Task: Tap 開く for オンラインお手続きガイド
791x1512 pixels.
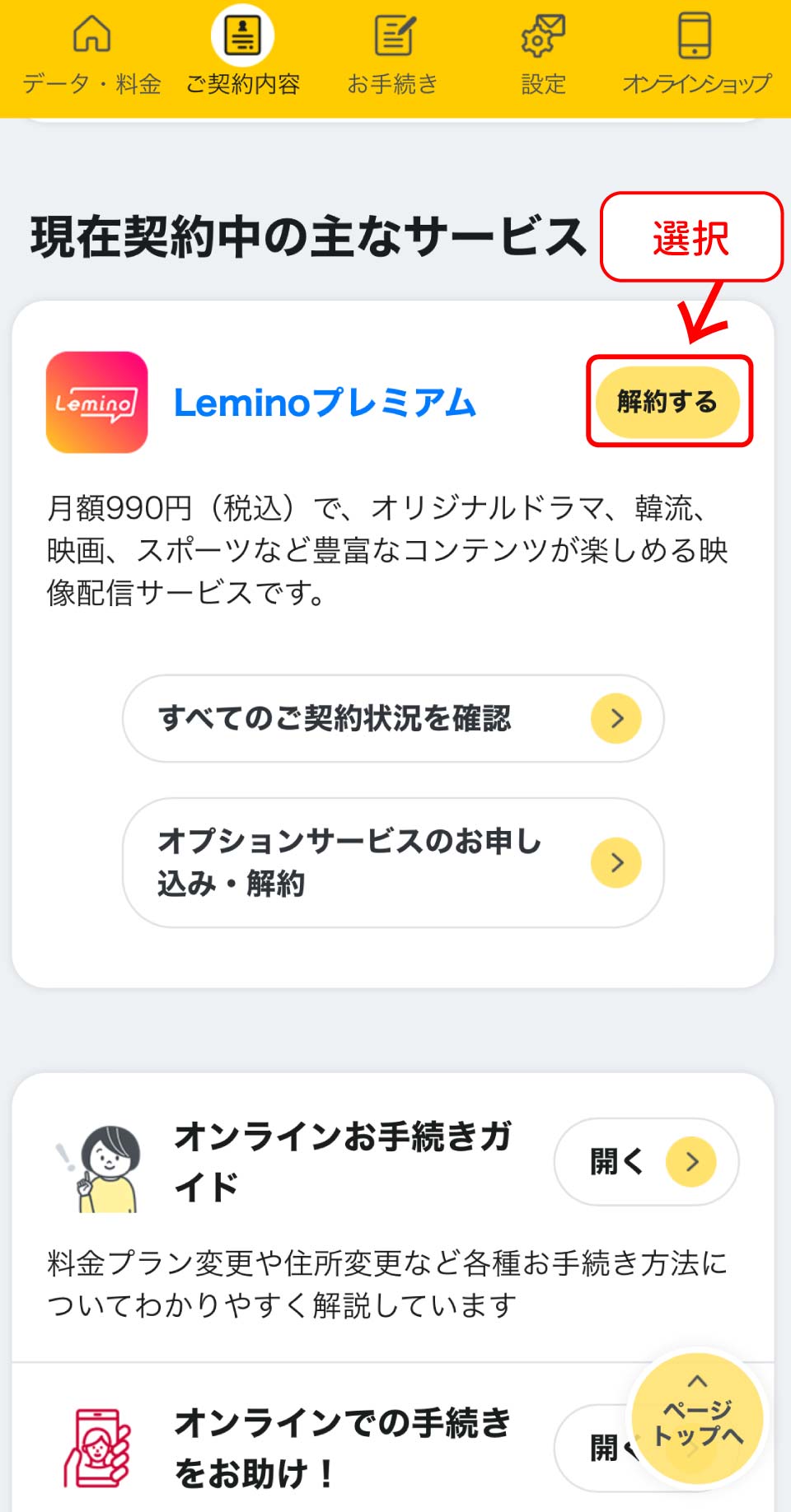Action: tap(646, 1161)
